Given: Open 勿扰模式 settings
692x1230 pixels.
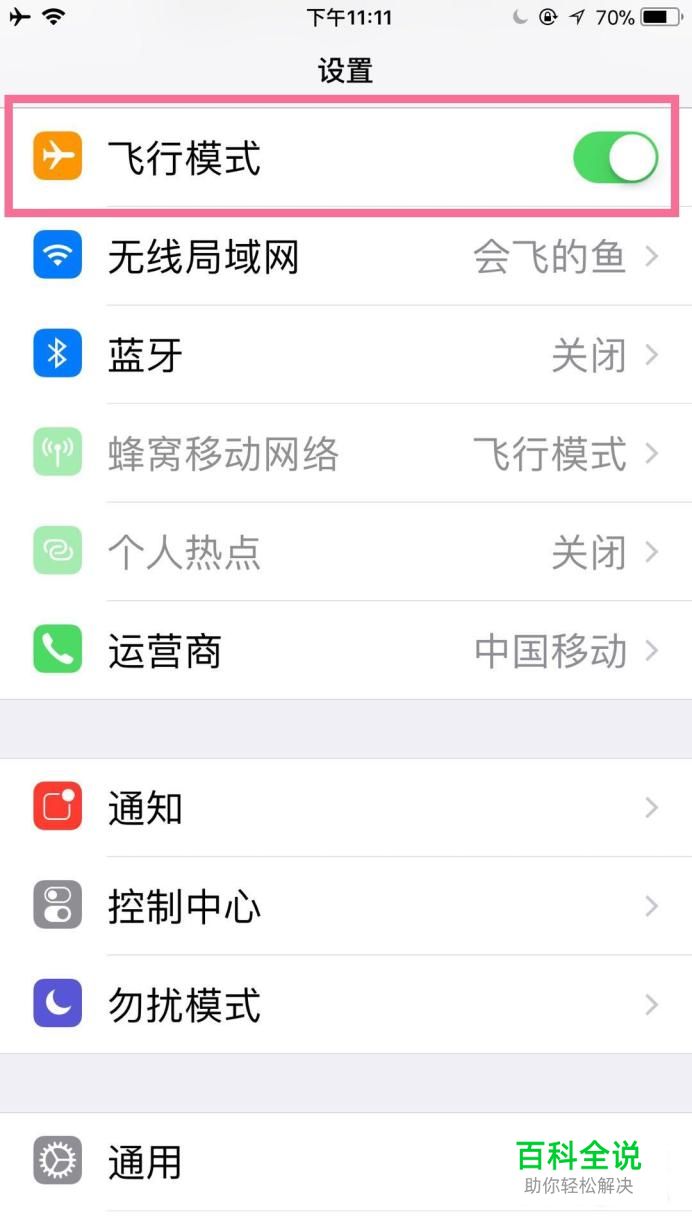Looking at the screenshot, I should tap(345, 1004).
